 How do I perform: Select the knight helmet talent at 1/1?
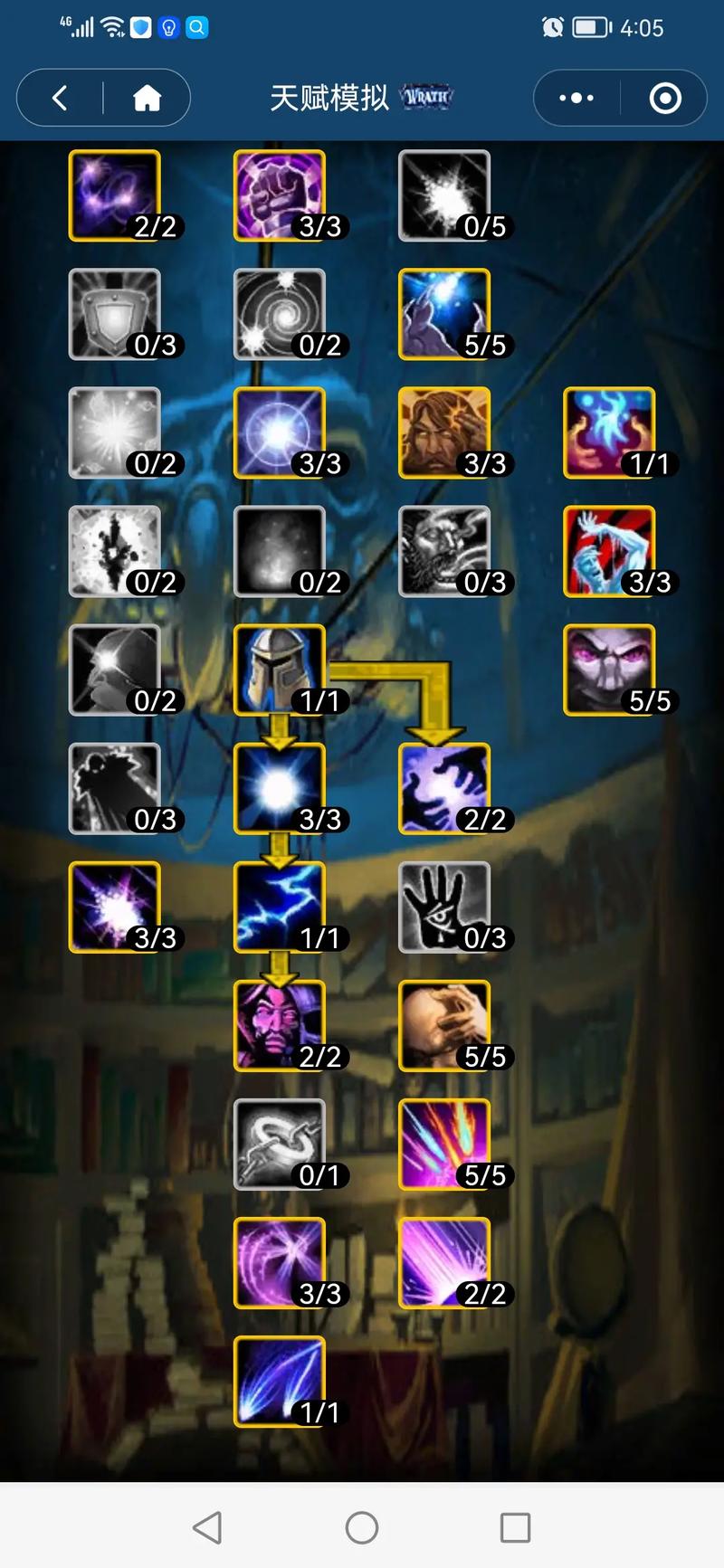point(280,670)
